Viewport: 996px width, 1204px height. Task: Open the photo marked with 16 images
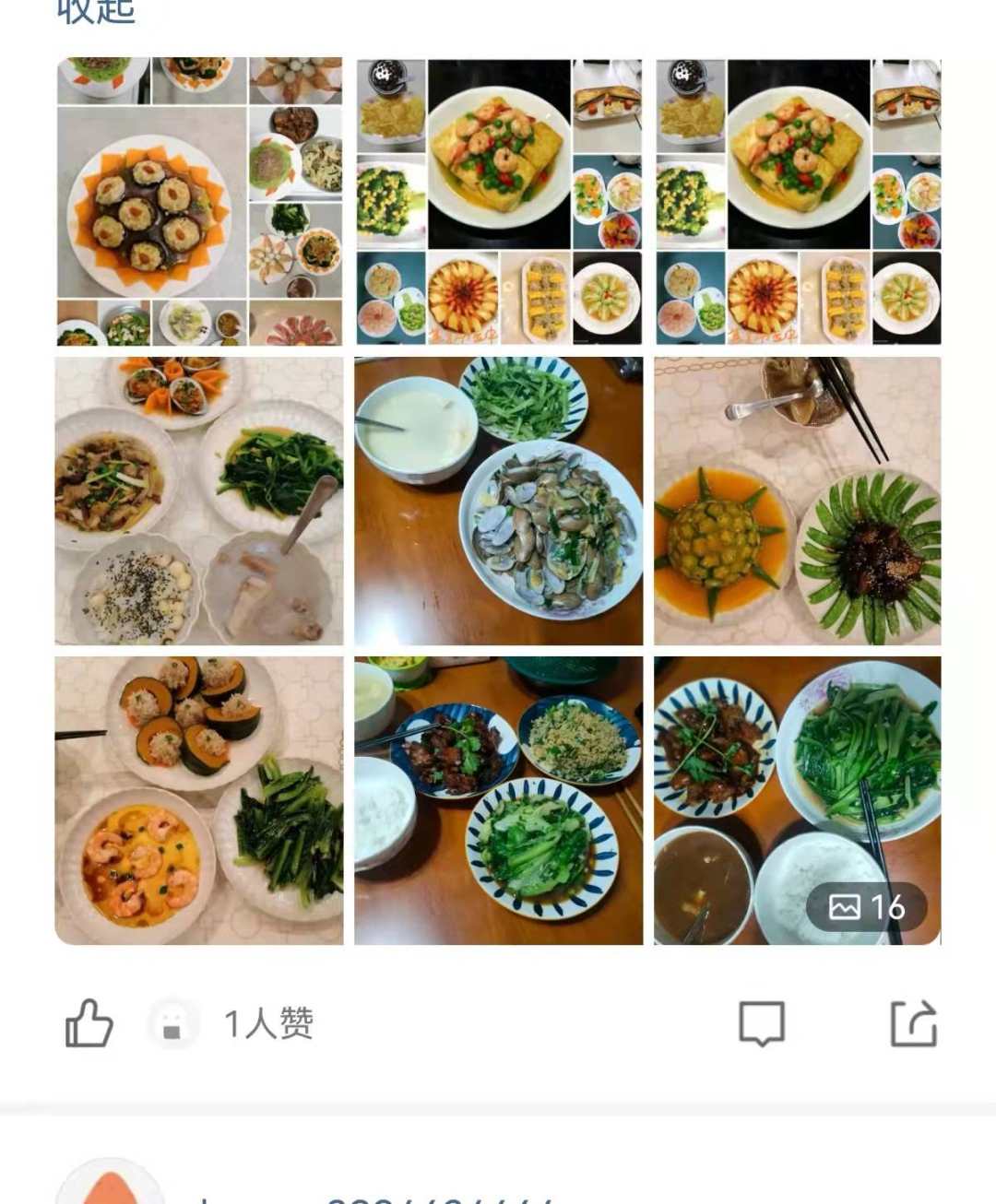coord(798,800)
